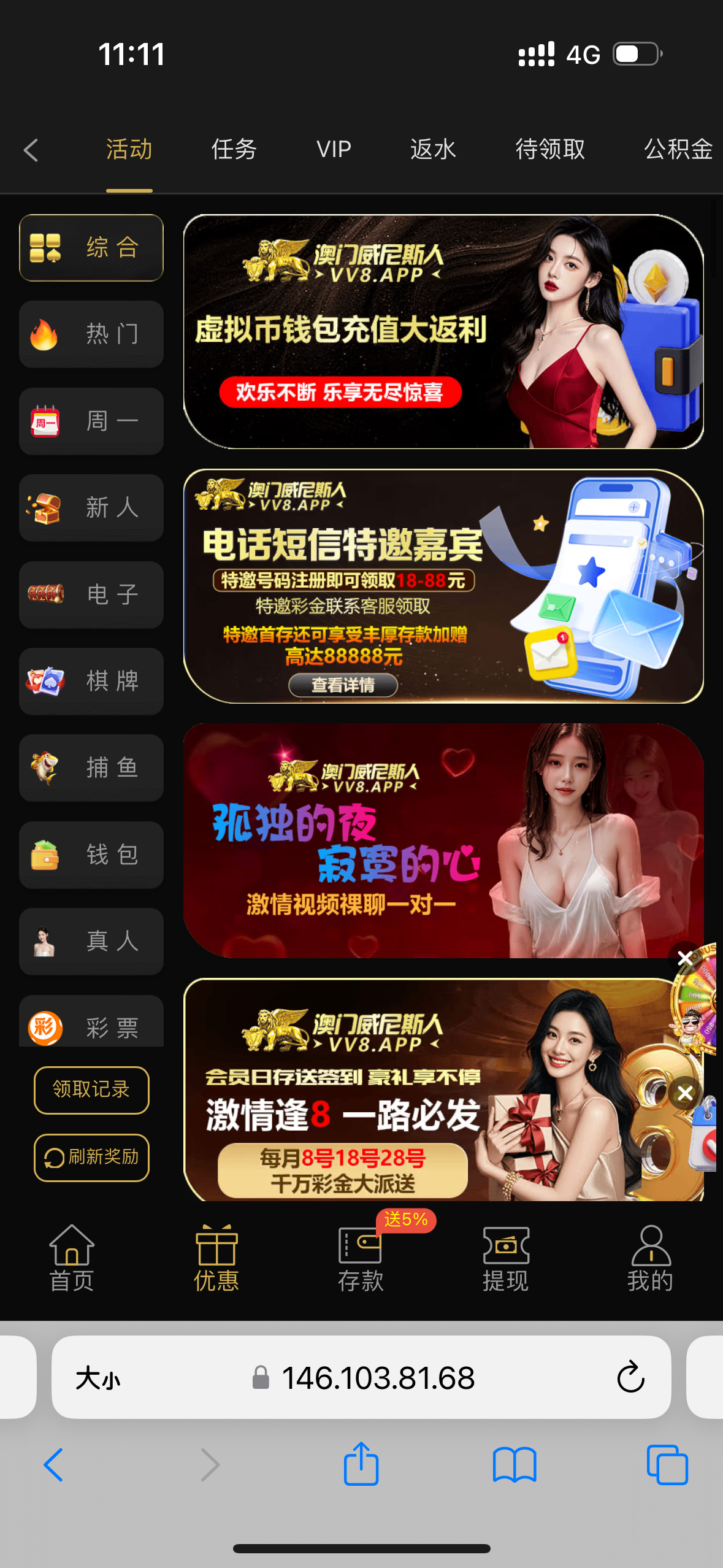Open the 返水 tab
Image resolution: width=723 pixels, height=1568 pixels.
coord(433,150)
